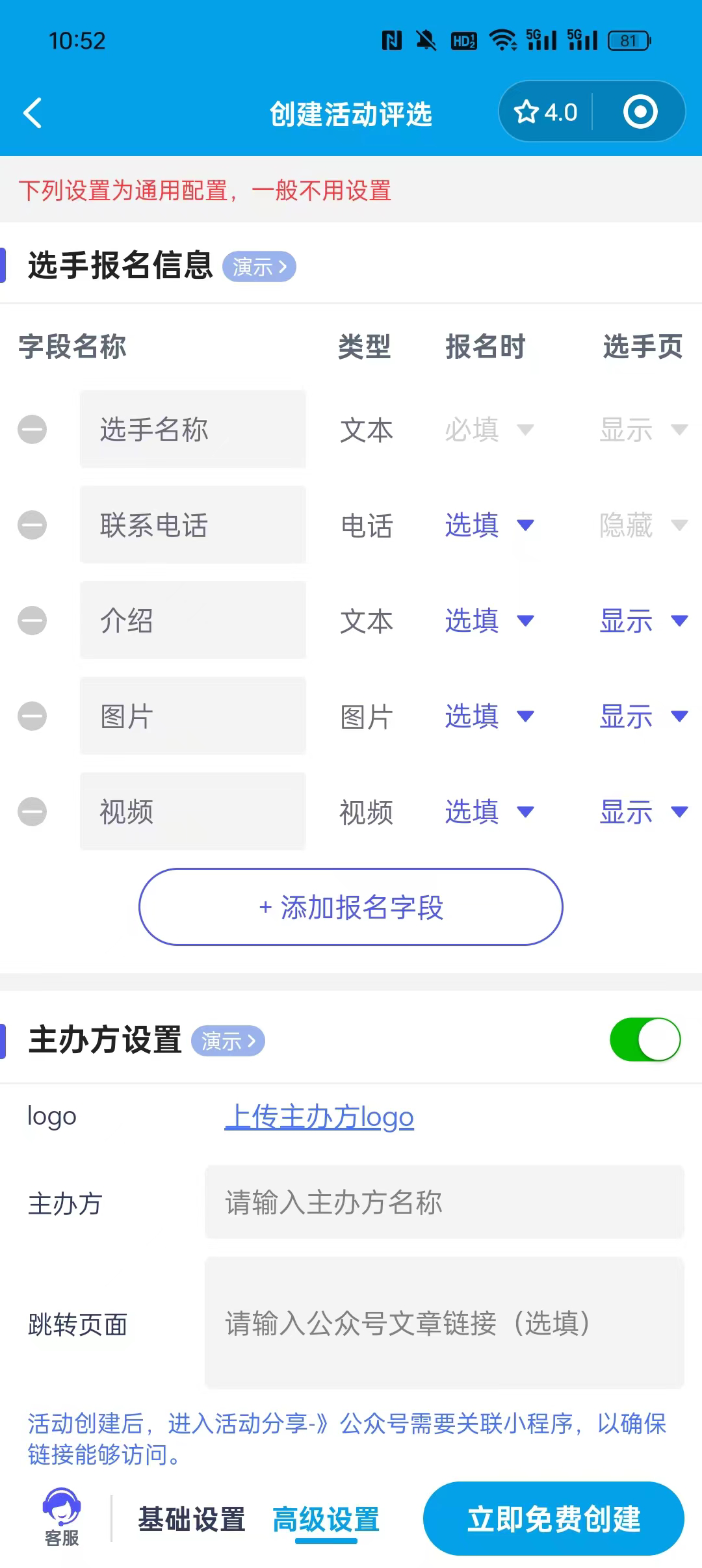The height and width of the screenshot is (1568, 702).
Task: Select the 高级设置 tab
Action: pyautogui.click(x=326, y=1519)
